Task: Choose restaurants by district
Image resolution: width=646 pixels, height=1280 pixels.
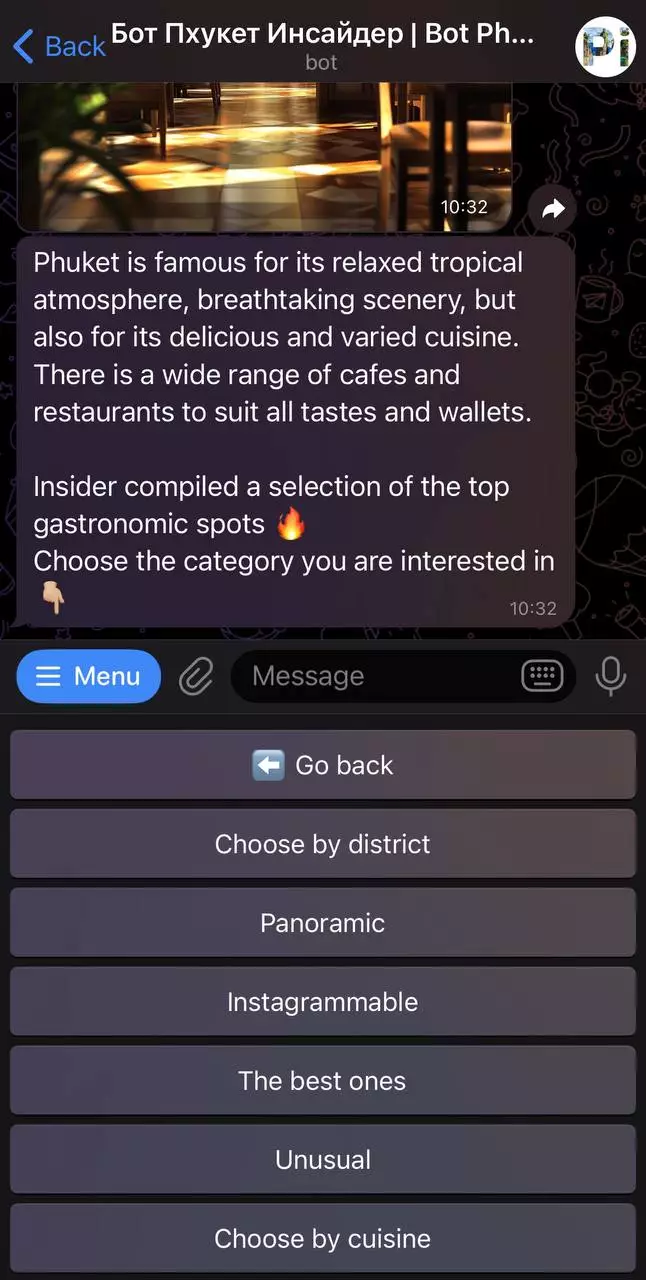Action: coord(323,844)
